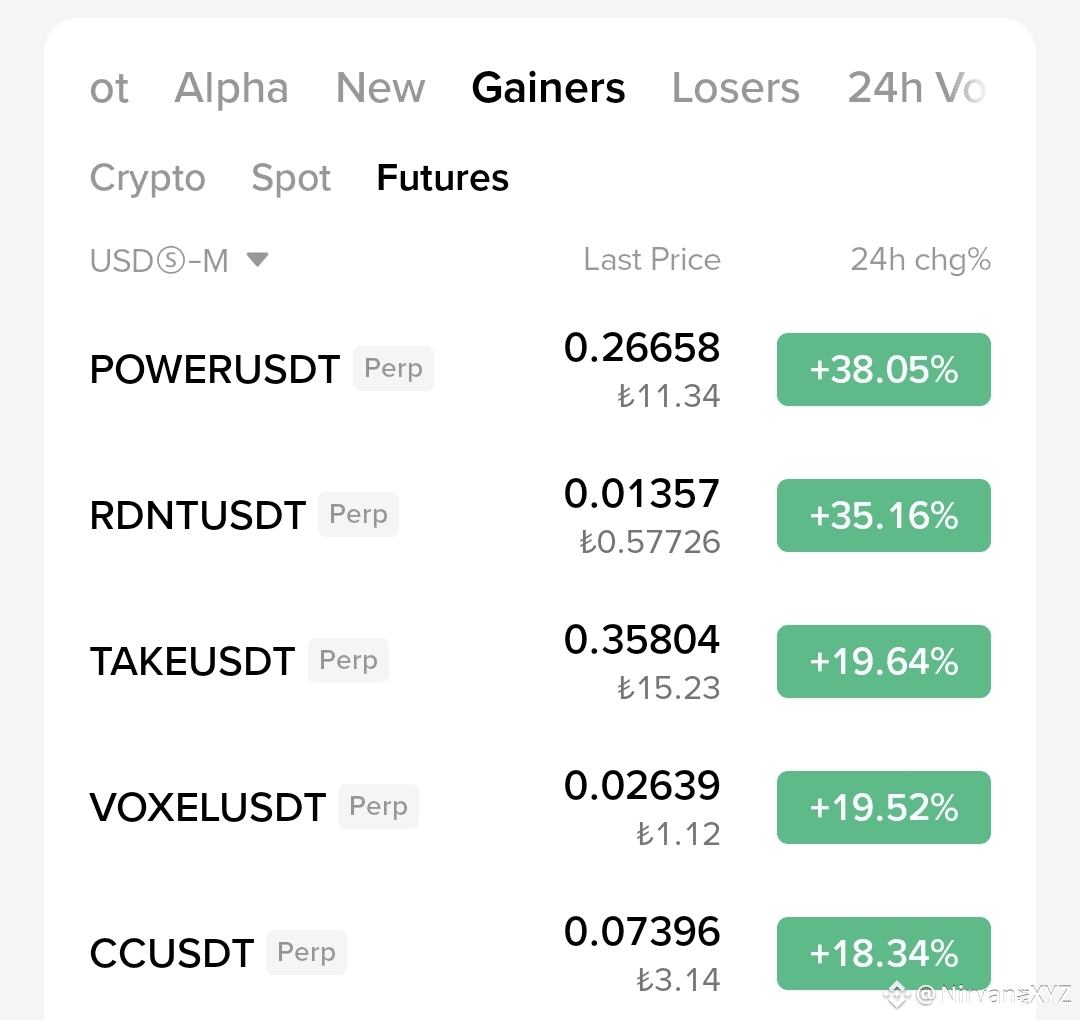Open the RDNTUSDT perpetual contract
Viewport: 1080px width, 1020px height.
(198, 516)
